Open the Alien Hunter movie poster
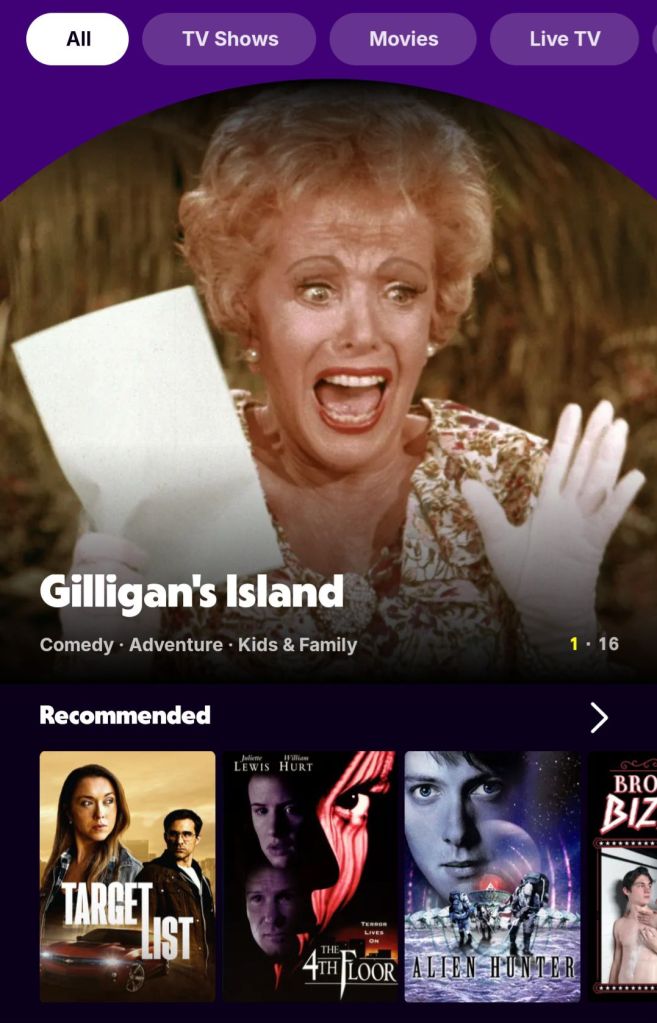Image resolution: width=657 pixels, height=1023 pixels. 492,876
